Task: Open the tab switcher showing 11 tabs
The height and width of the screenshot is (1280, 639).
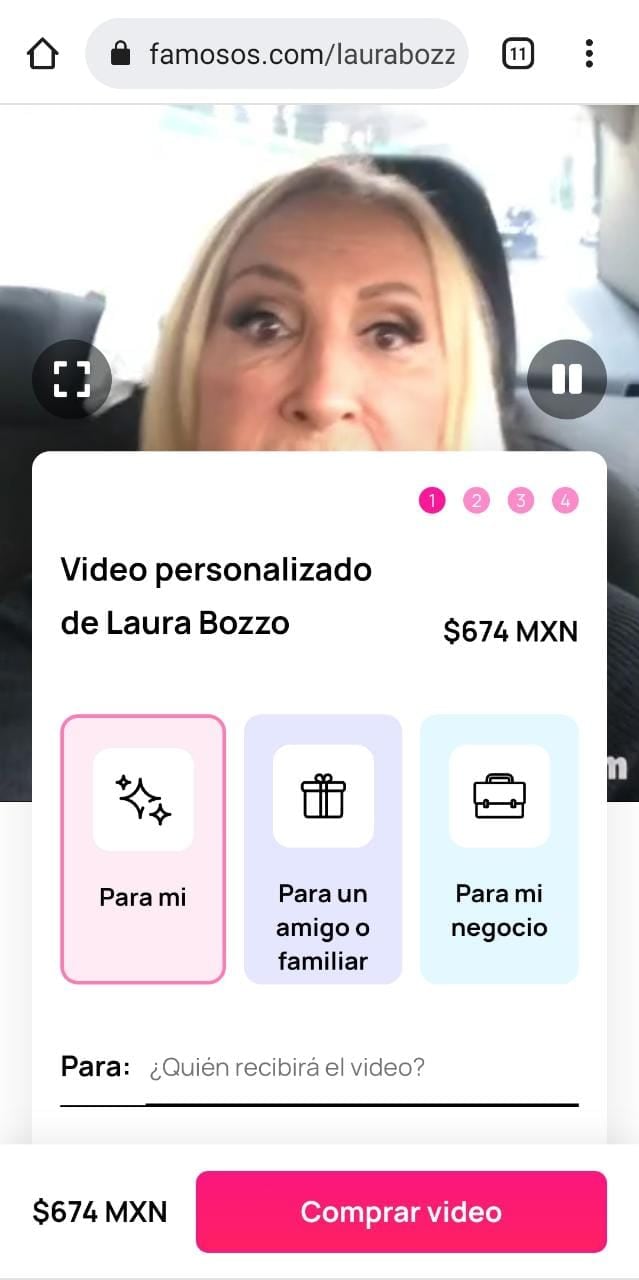Action: coord(518,54)
